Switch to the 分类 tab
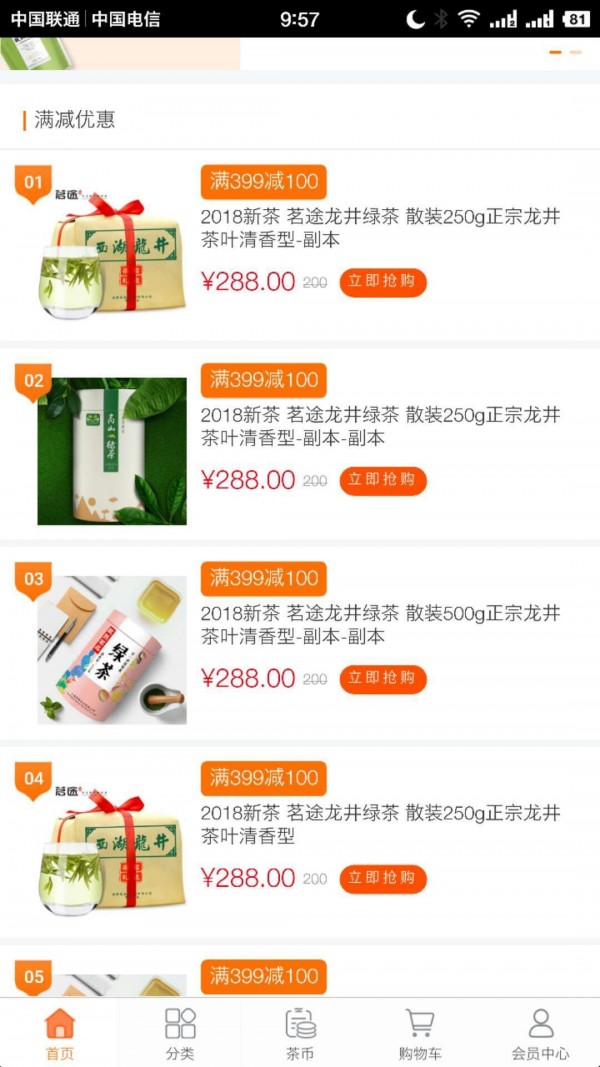Viewport: 600px width, 1067px height. [180, 1033]
